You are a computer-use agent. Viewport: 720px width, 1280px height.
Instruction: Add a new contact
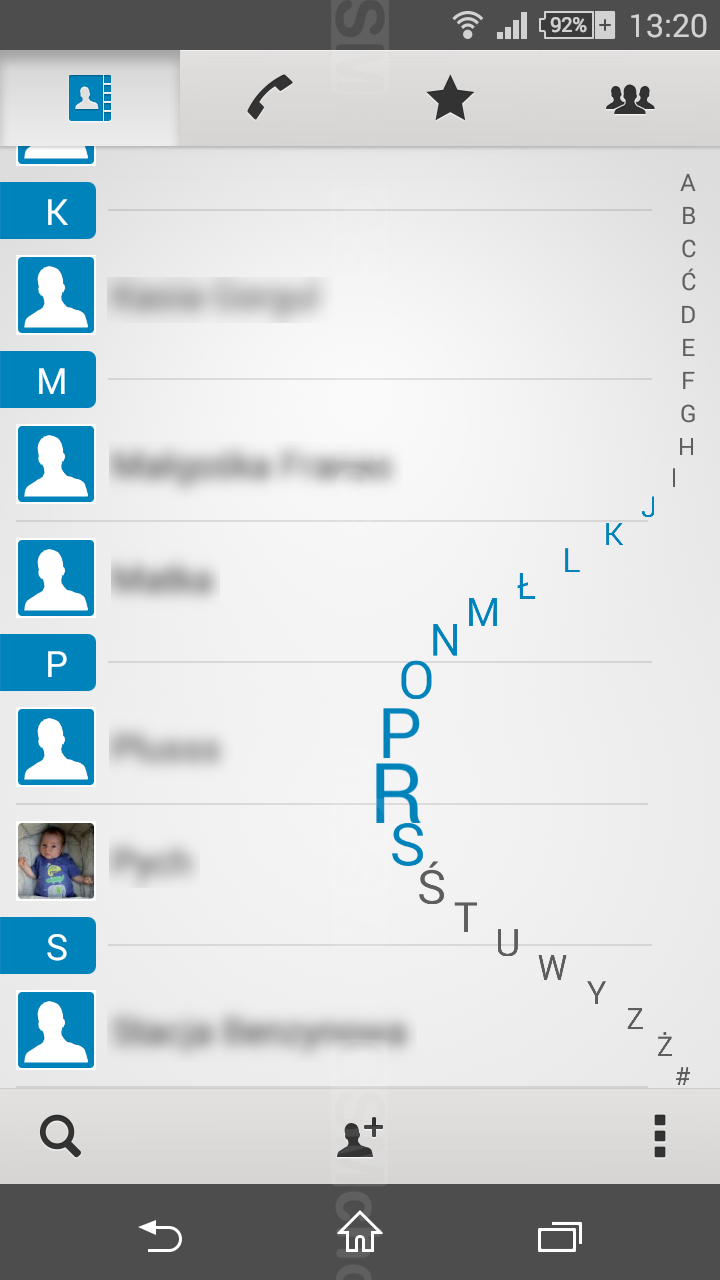tap(360, 1137)
